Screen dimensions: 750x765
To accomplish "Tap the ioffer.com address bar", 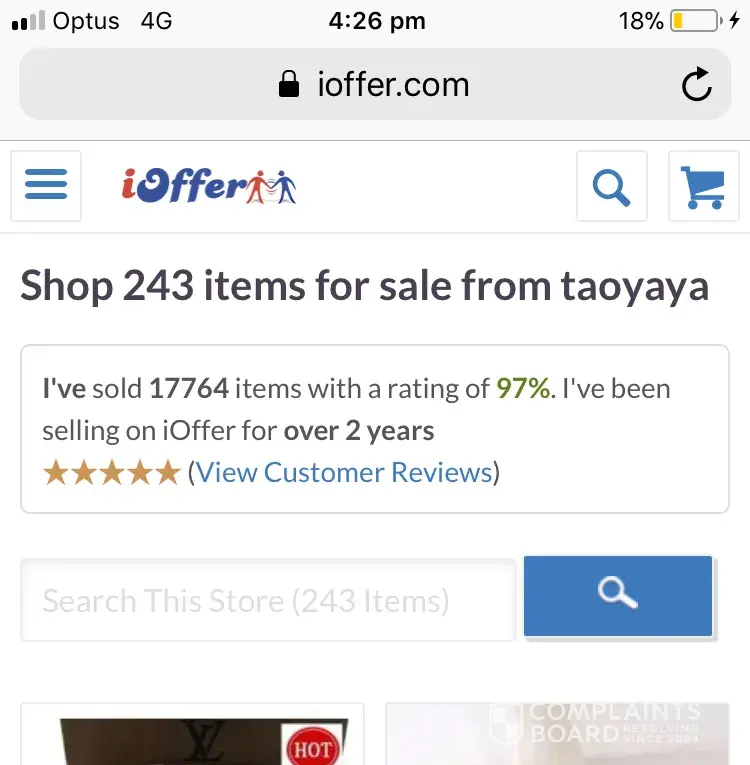I will [x=374, y=85].
